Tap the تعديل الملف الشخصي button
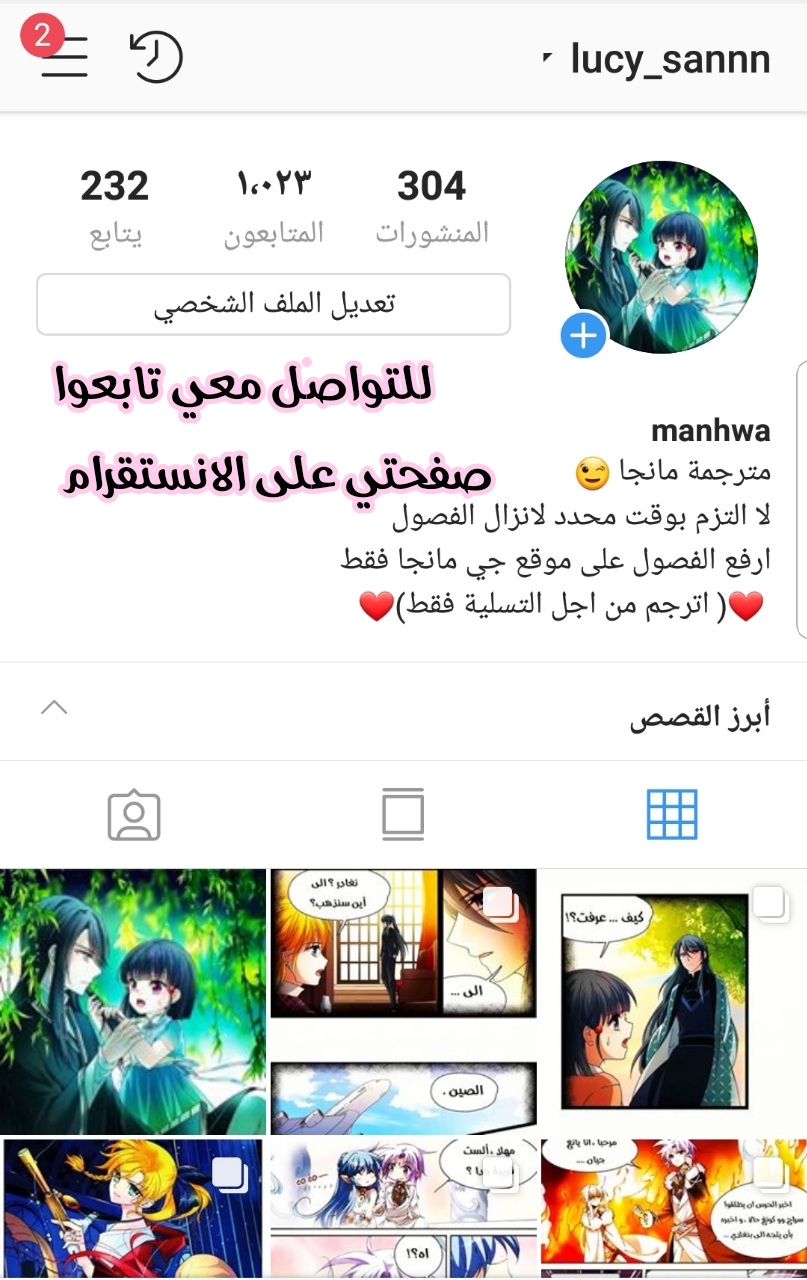This screenshot has width=807, height=1280. click(273, 304)
